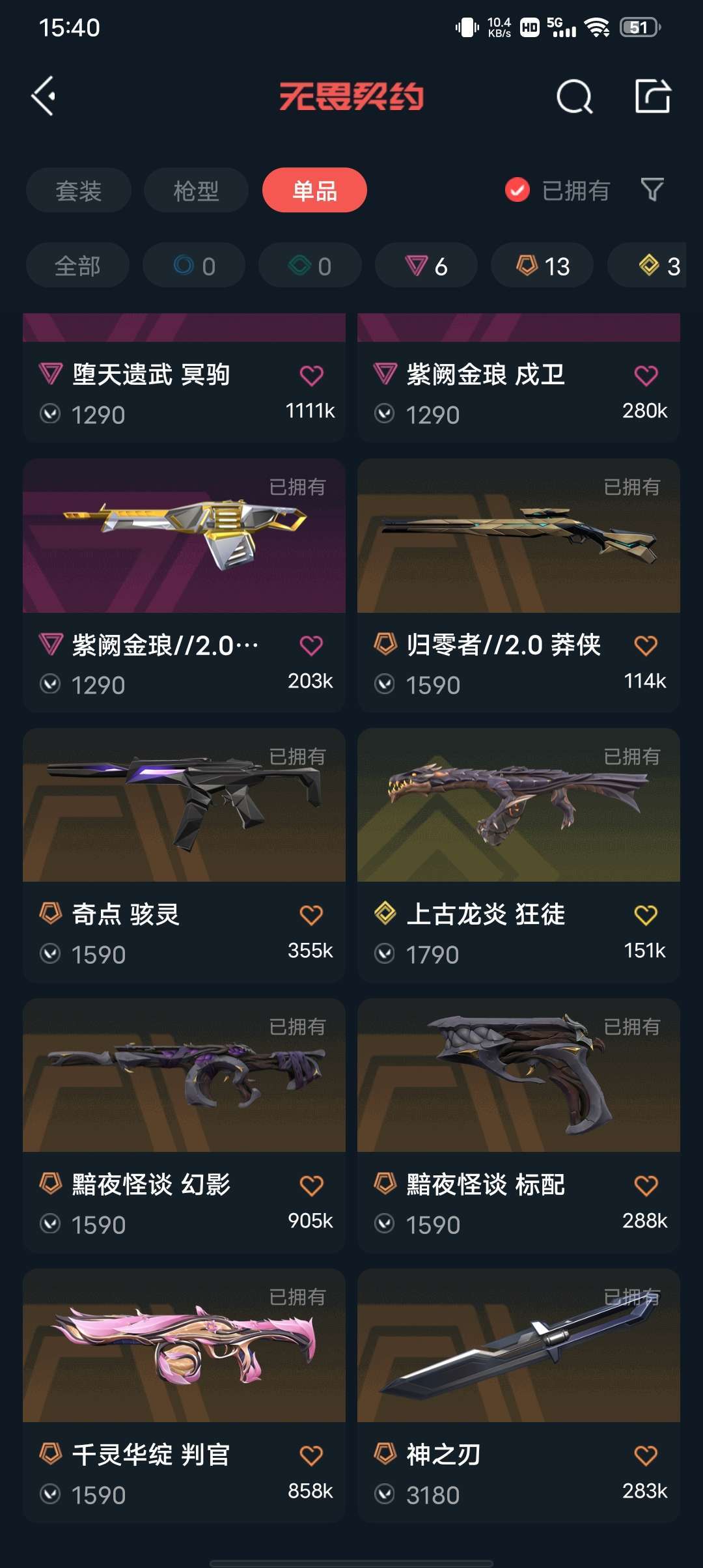This screenshot has width=703, height=1568.
Task: Like the 黯夜怪谈 幻影 skin
Action: coord(311,1185)
